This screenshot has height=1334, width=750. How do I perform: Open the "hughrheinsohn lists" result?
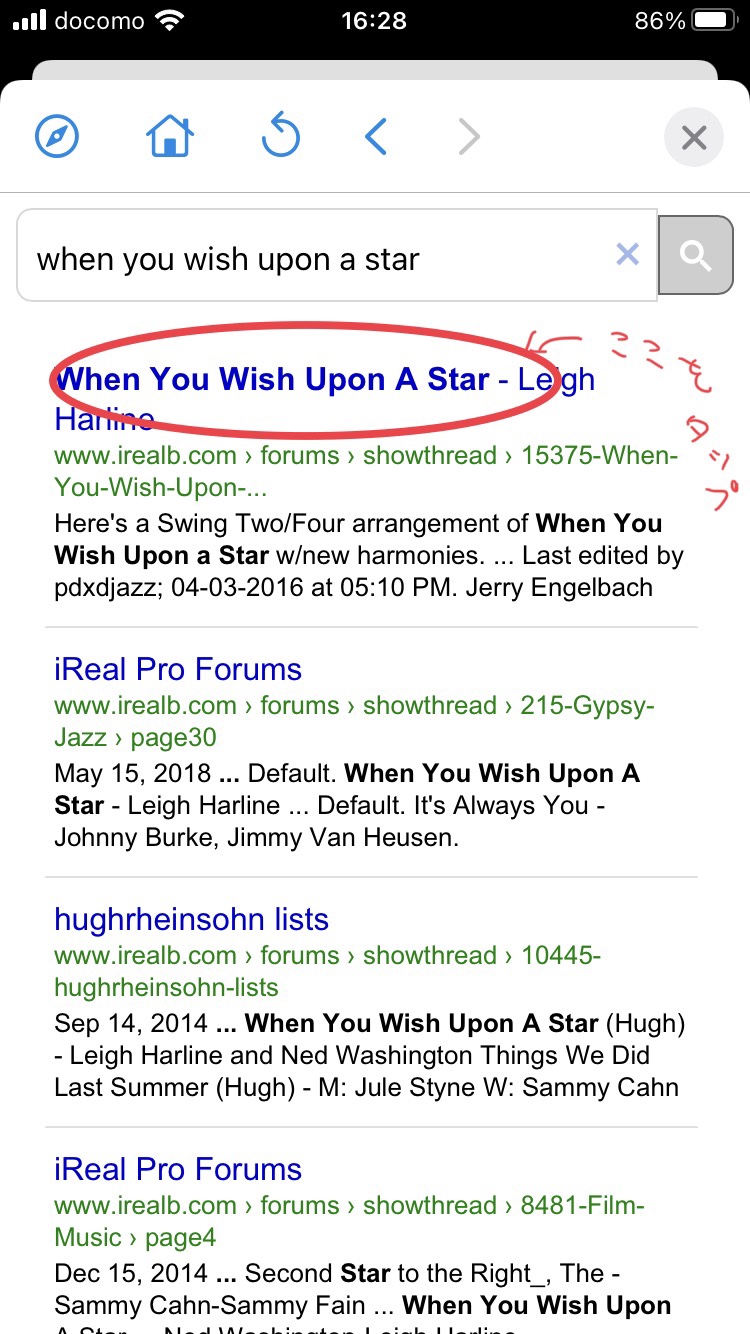tap(191, 920)
